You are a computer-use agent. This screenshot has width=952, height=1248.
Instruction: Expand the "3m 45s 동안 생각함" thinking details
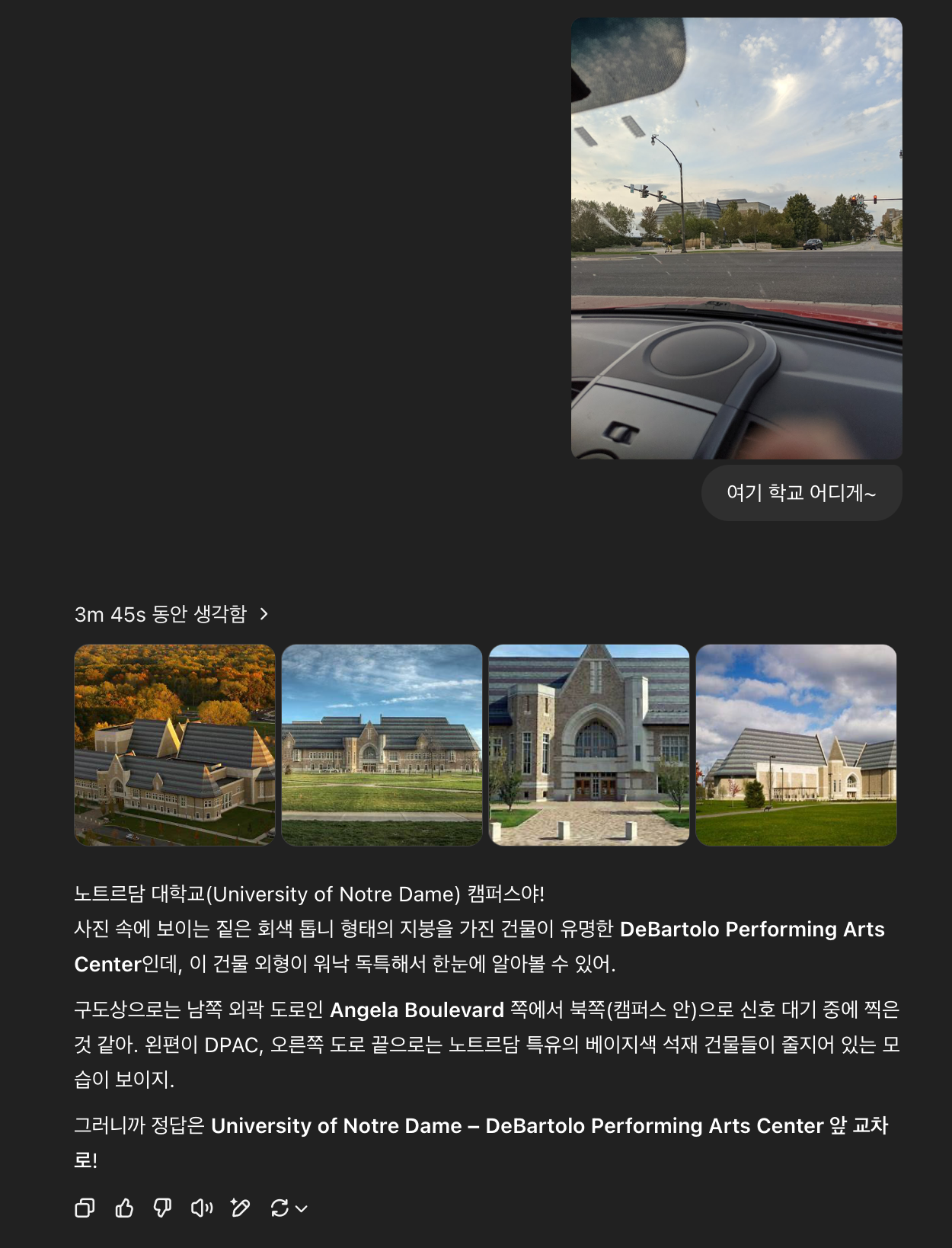pos(171,614)
